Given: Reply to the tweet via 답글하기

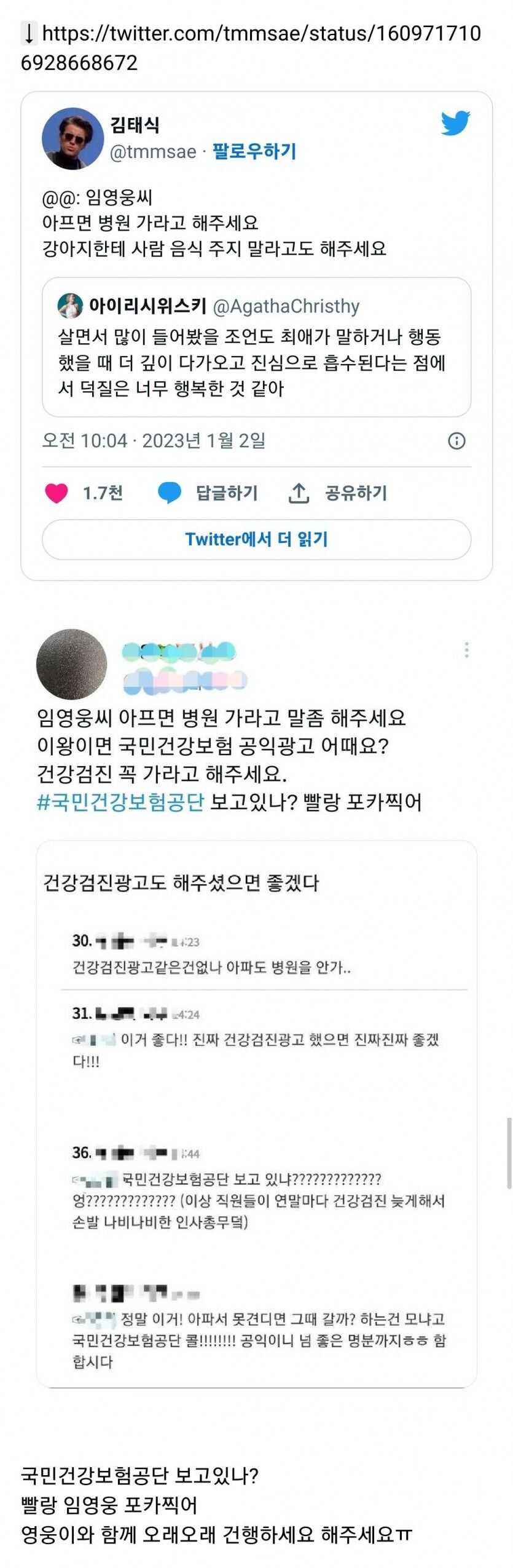Looking at the screenshot, I should [x=209, y=493].
